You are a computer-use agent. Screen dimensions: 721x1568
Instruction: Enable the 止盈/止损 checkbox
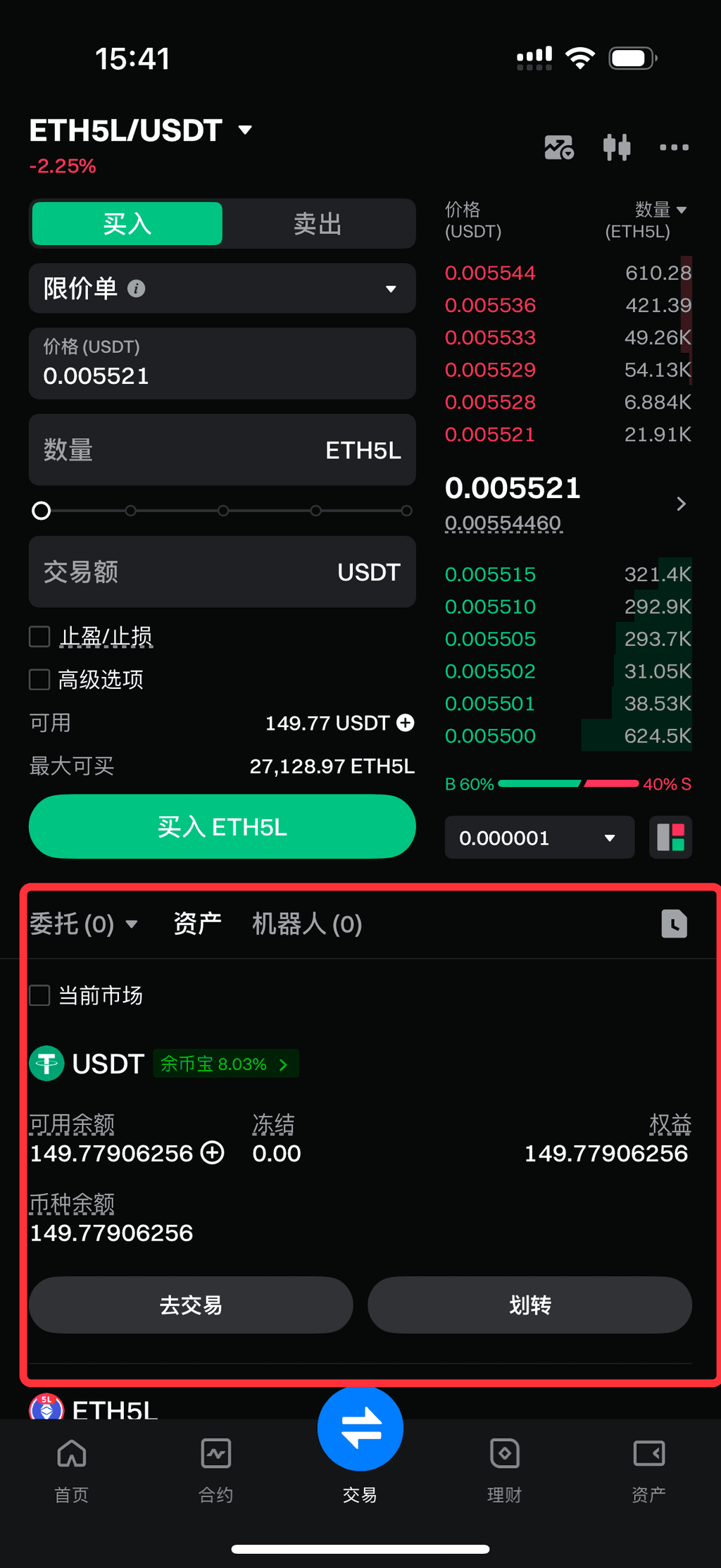[39, 637]
